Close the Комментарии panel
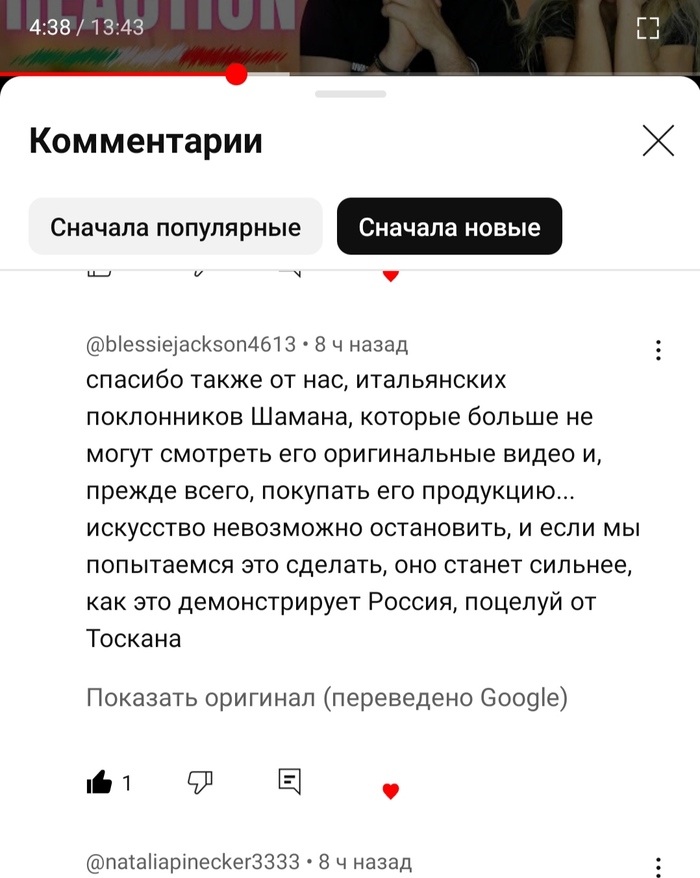Viewport: 700px width, 878px height. tap(658, 141)
